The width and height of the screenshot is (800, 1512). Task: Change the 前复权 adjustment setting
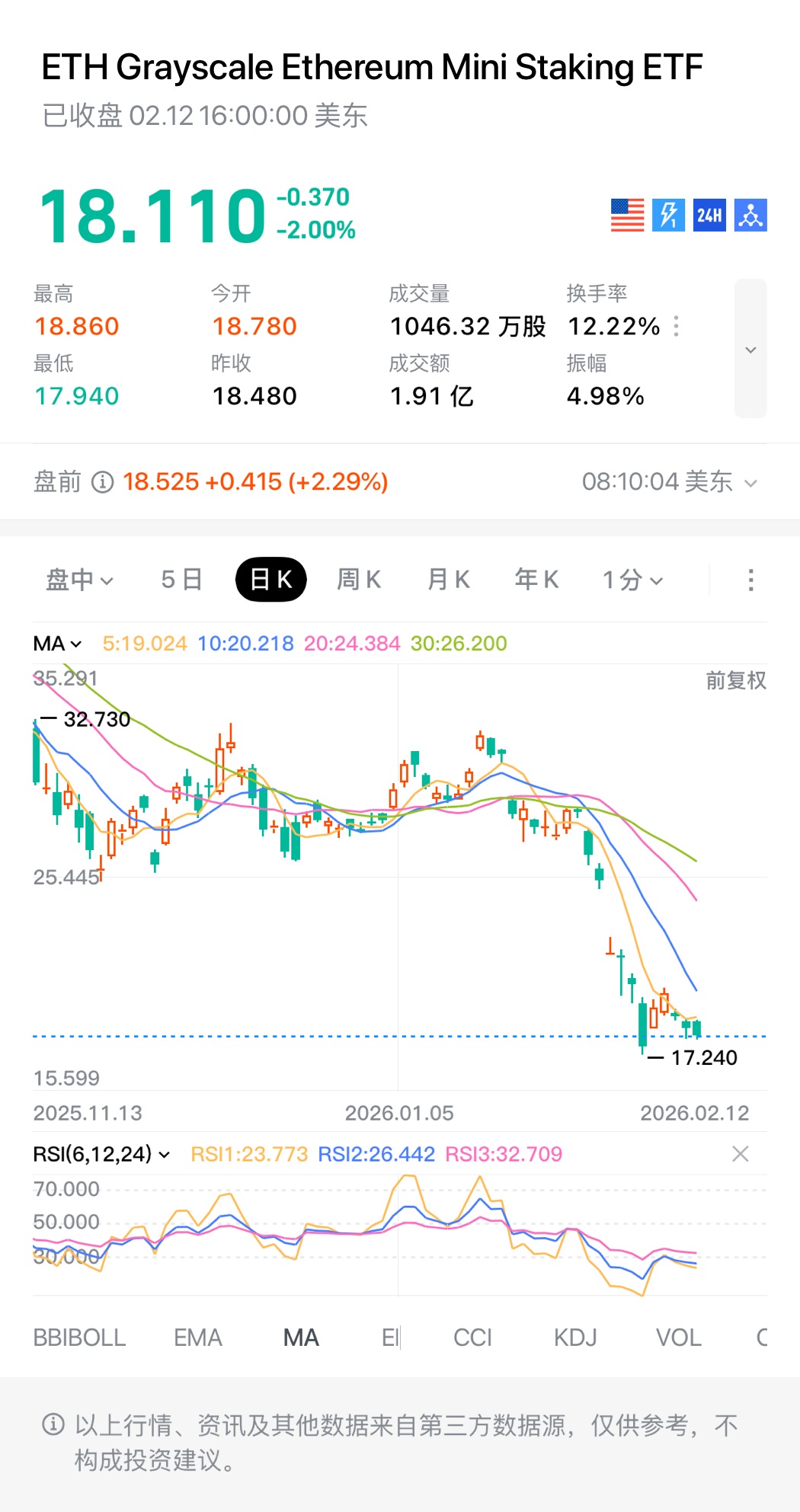735,680
